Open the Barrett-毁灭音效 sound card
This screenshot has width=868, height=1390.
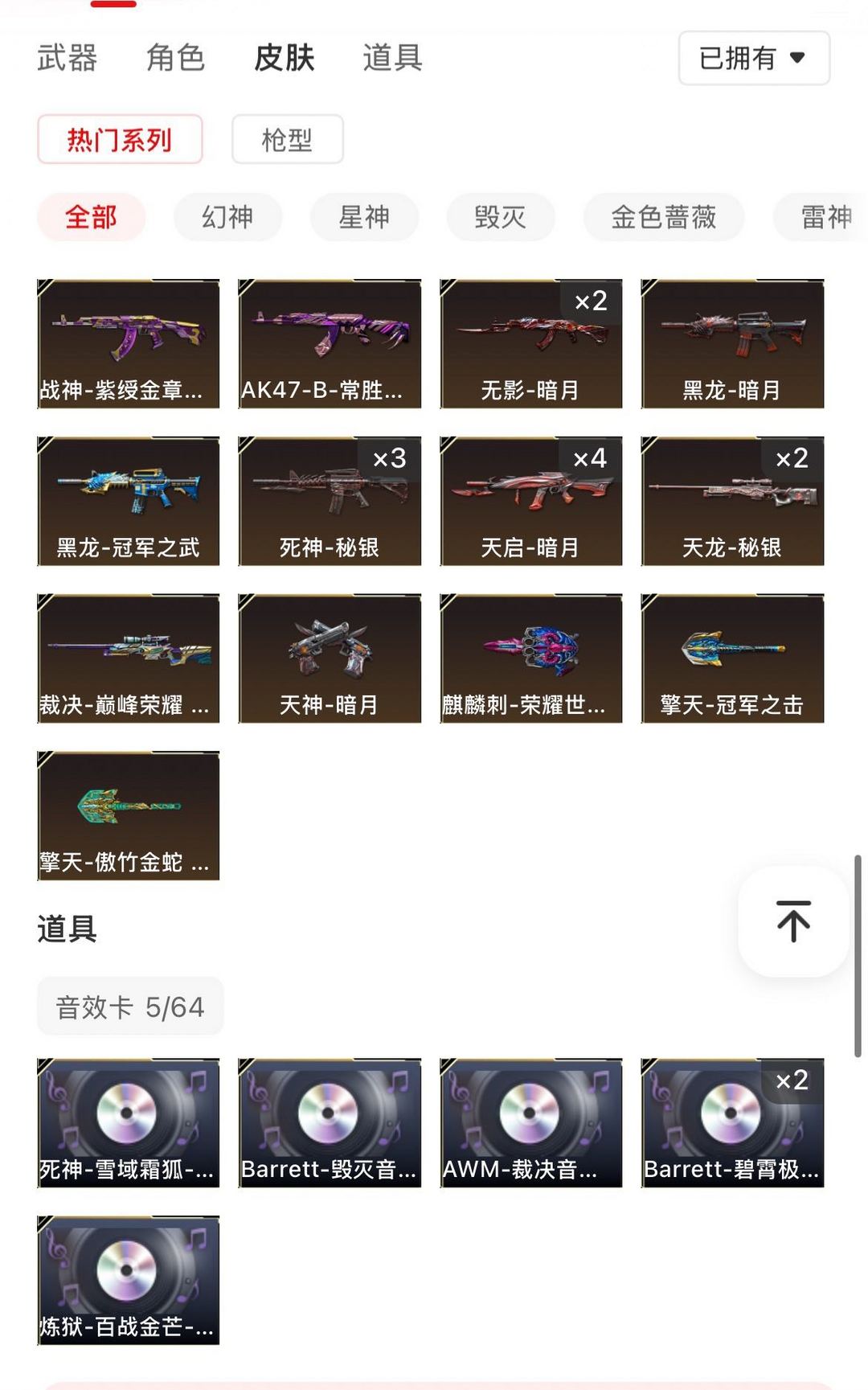coord(330,1121)
